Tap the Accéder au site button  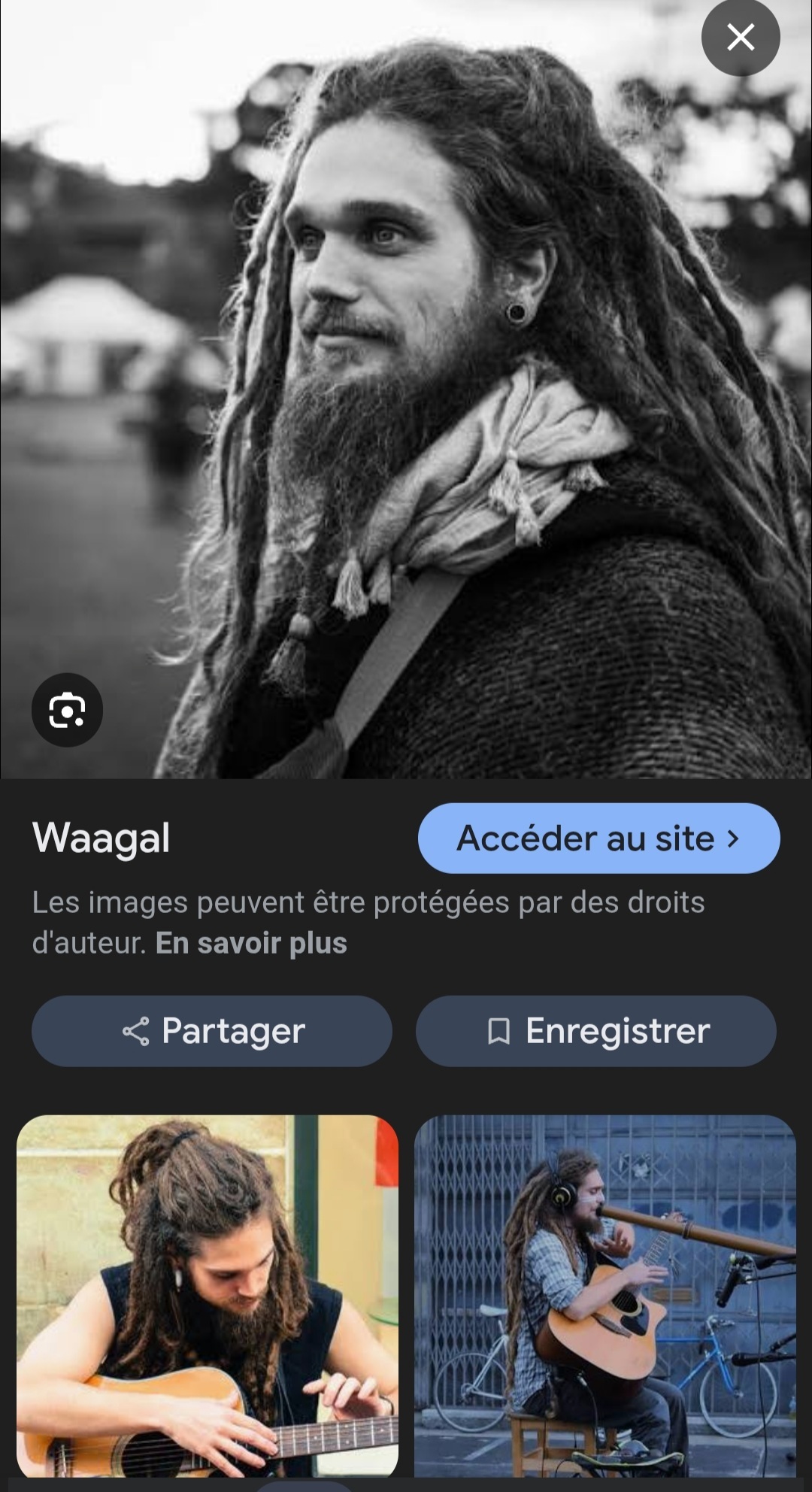click(598, 838)
